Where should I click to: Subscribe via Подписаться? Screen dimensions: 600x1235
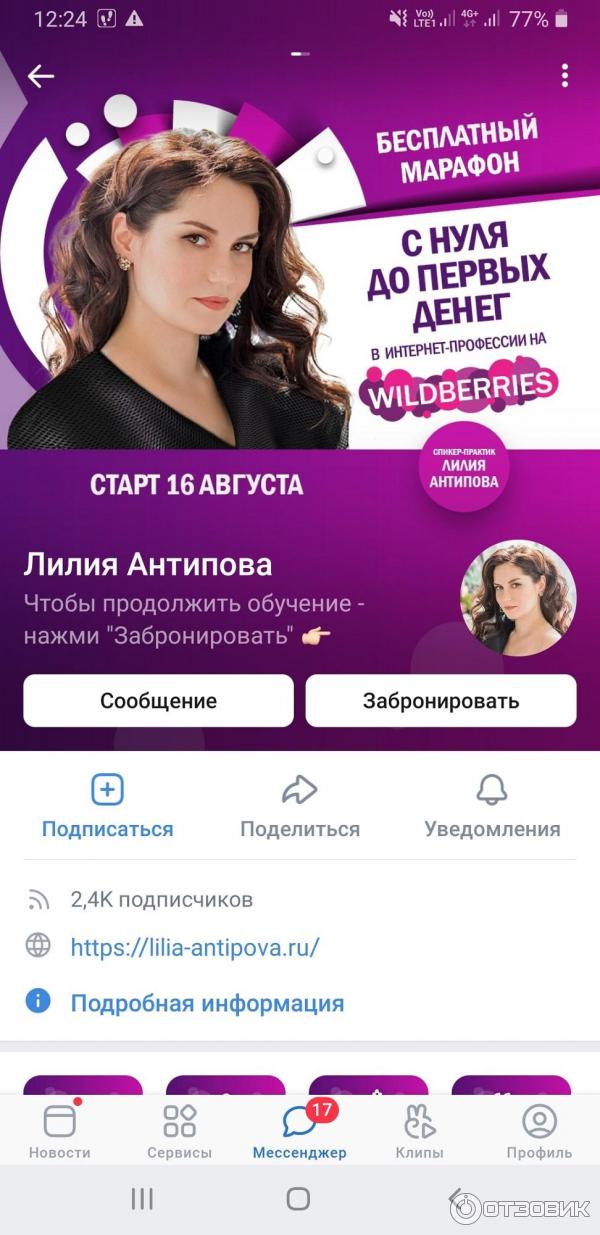click(107, 807)
